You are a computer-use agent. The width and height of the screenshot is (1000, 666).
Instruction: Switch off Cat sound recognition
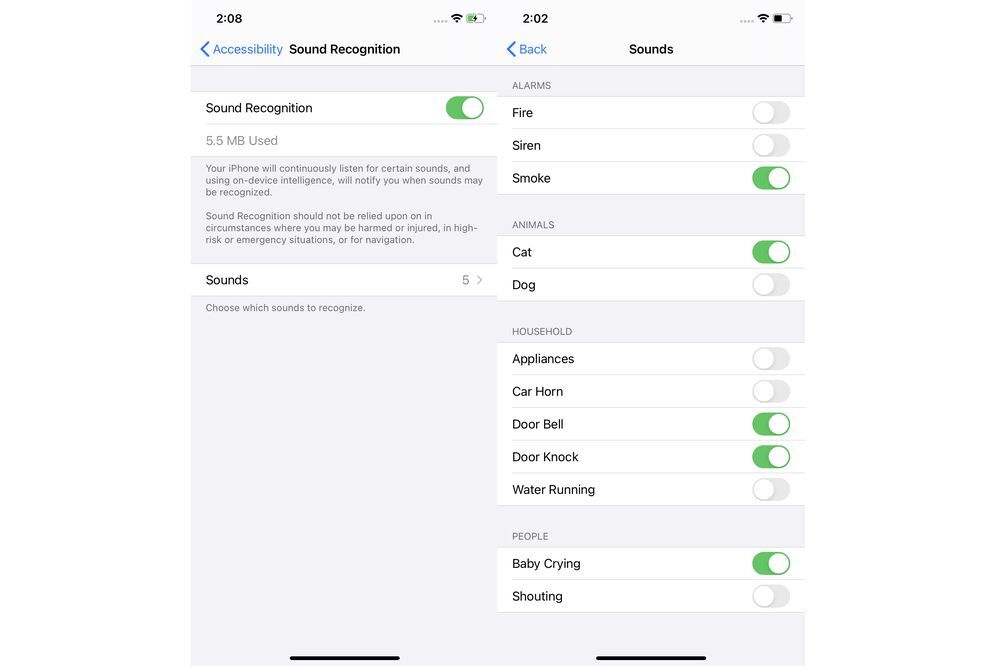coord(770,252)
